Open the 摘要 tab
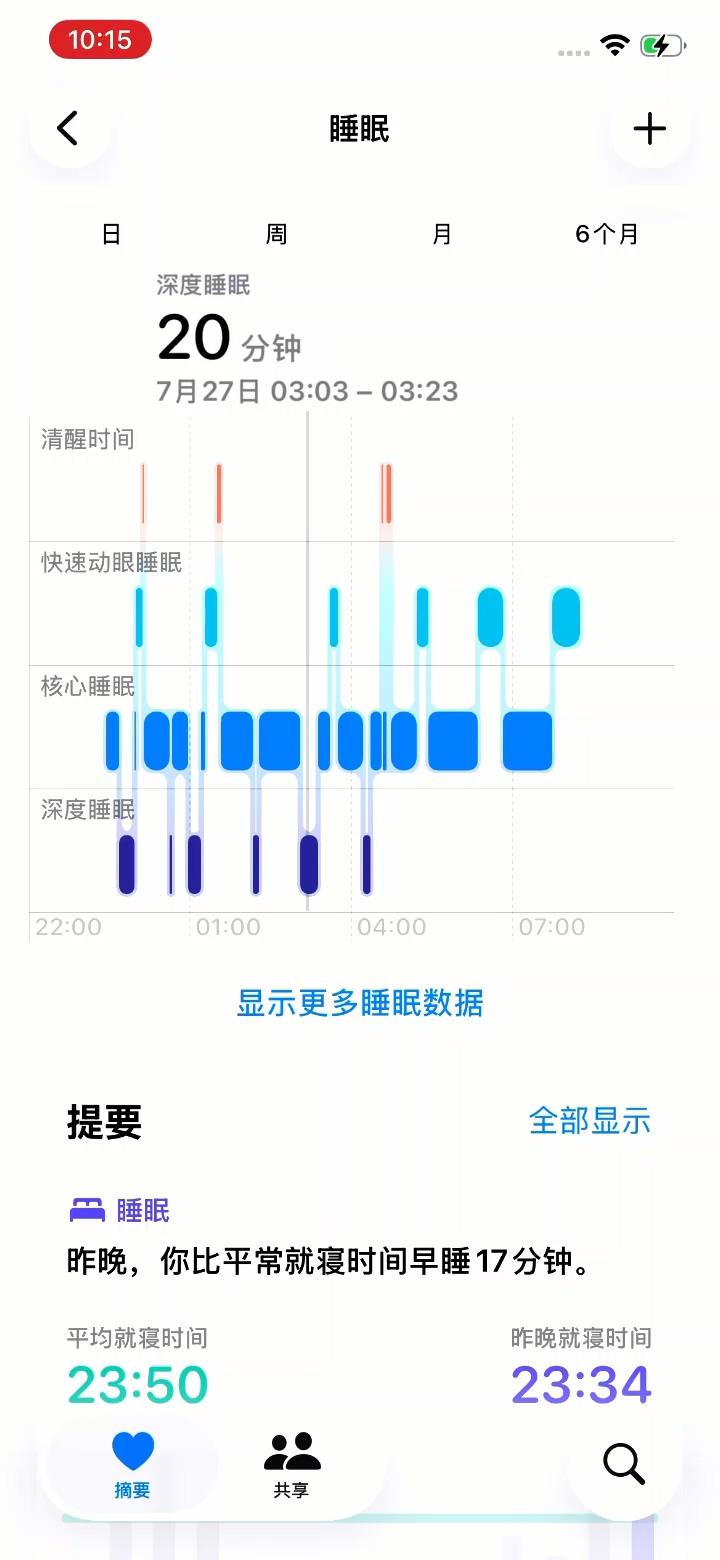Viewport: 720px width, 1560px height. 132,1465
